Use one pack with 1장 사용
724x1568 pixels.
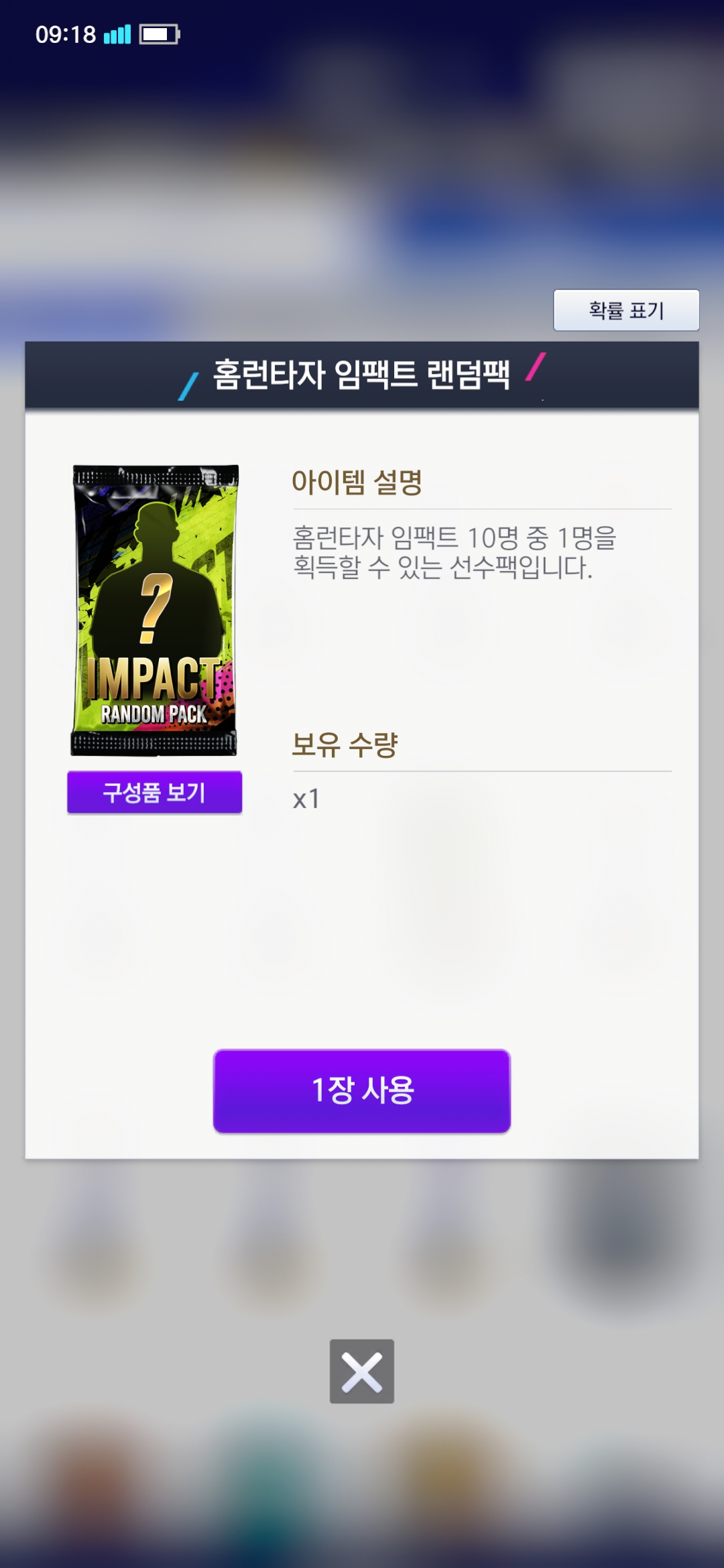[362, 1090]
